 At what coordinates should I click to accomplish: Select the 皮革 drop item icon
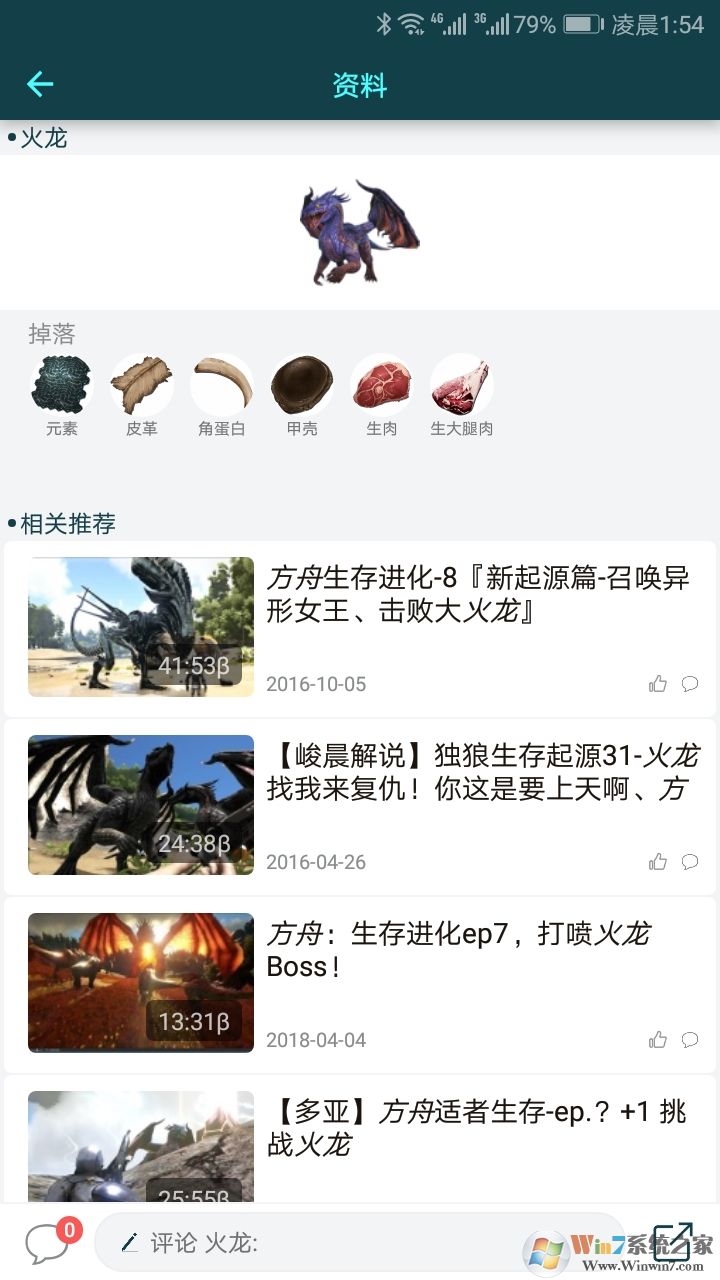tap(141, 385)
